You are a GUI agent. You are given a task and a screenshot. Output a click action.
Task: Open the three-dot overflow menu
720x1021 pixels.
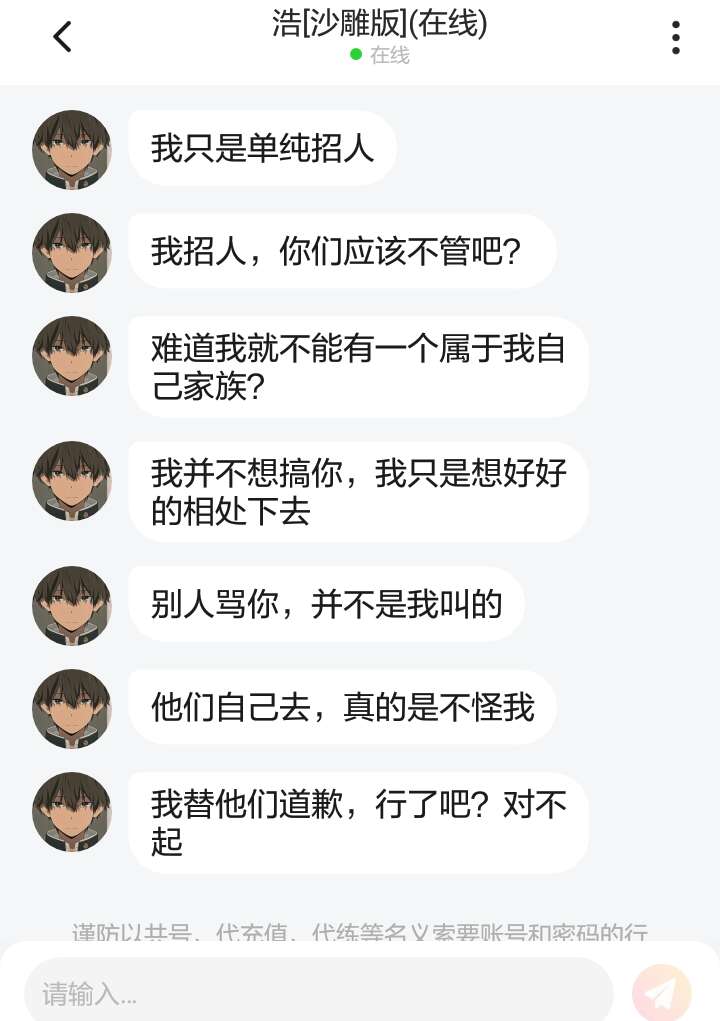(676, 37)
